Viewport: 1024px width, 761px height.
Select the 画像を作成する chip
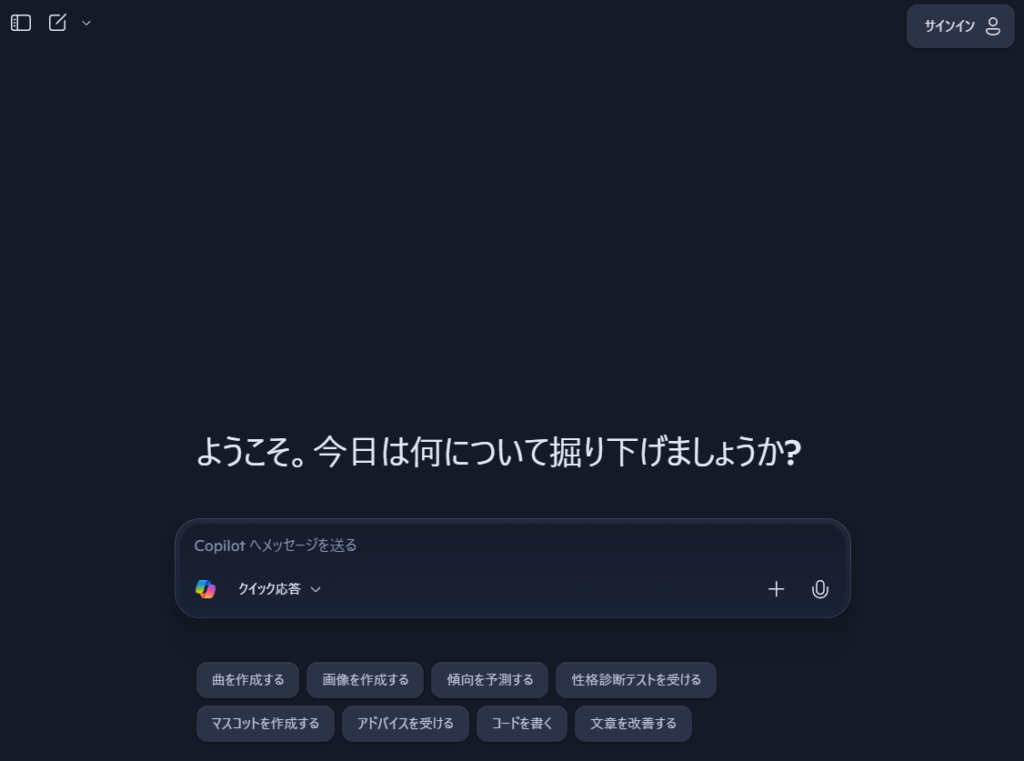tap(365, 680)
